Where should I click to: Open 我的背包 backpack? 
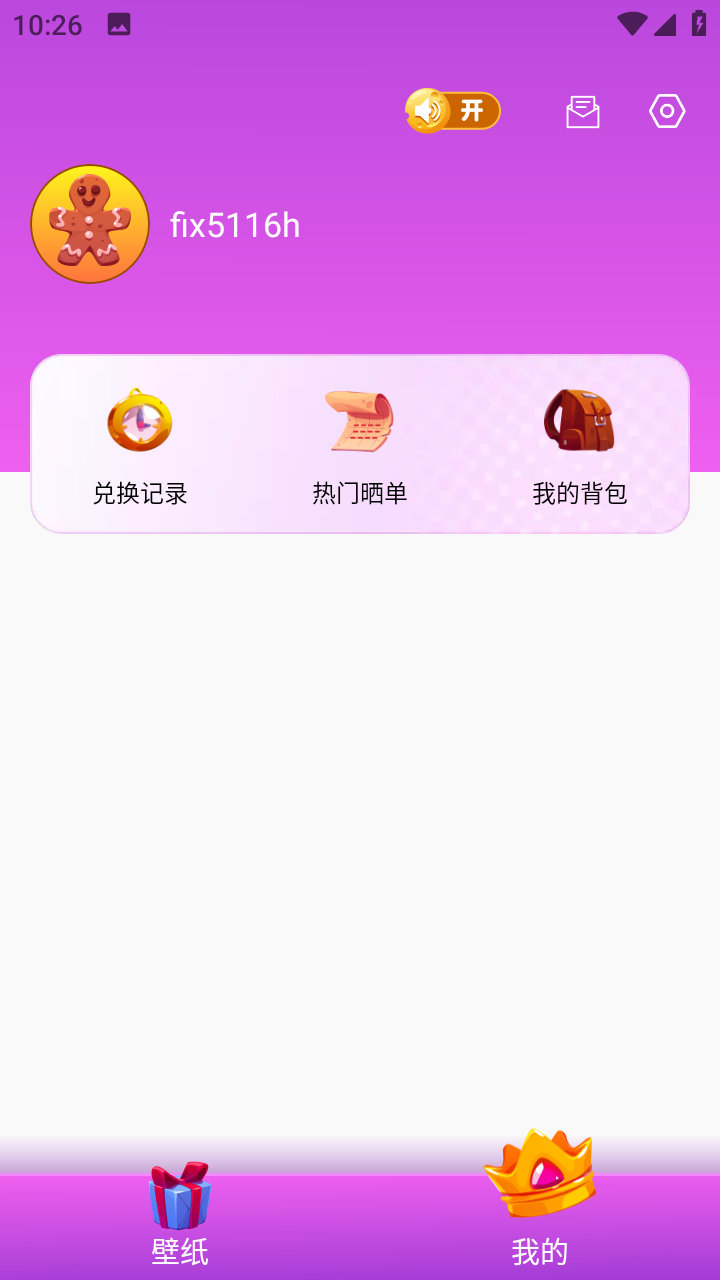point(580,445)
